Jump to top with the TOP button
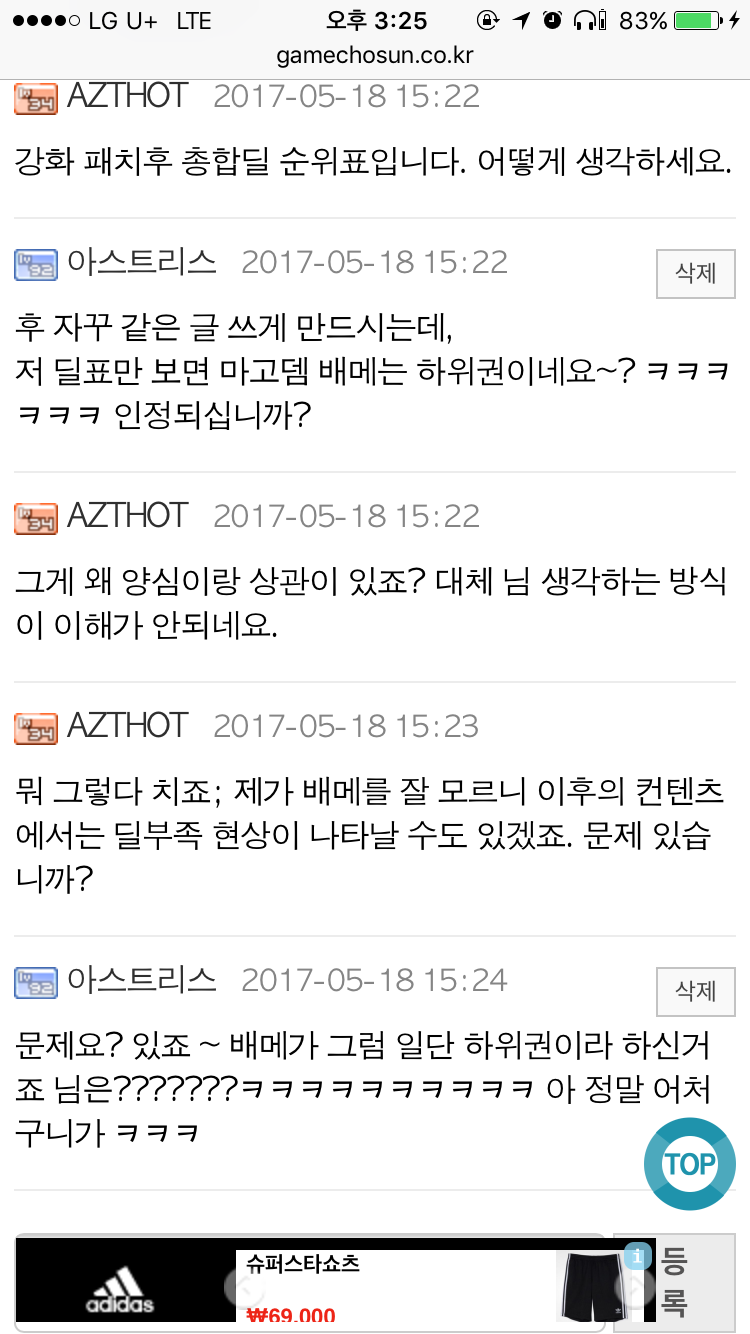 coord(689,1164)
